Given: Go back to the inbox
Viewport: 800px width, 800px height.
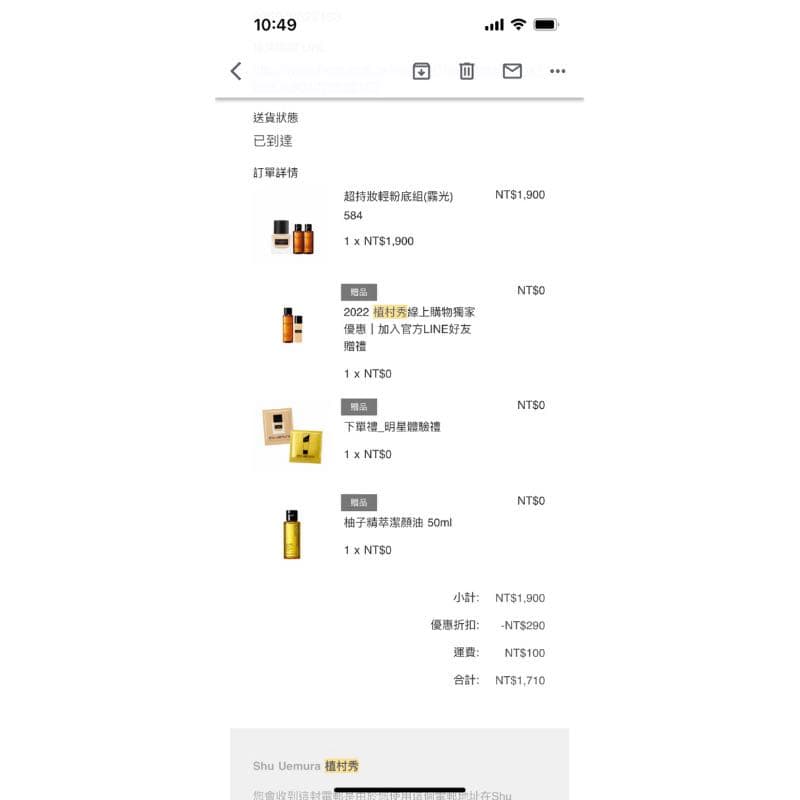Looking at the screenshot, I should [236, 71].
